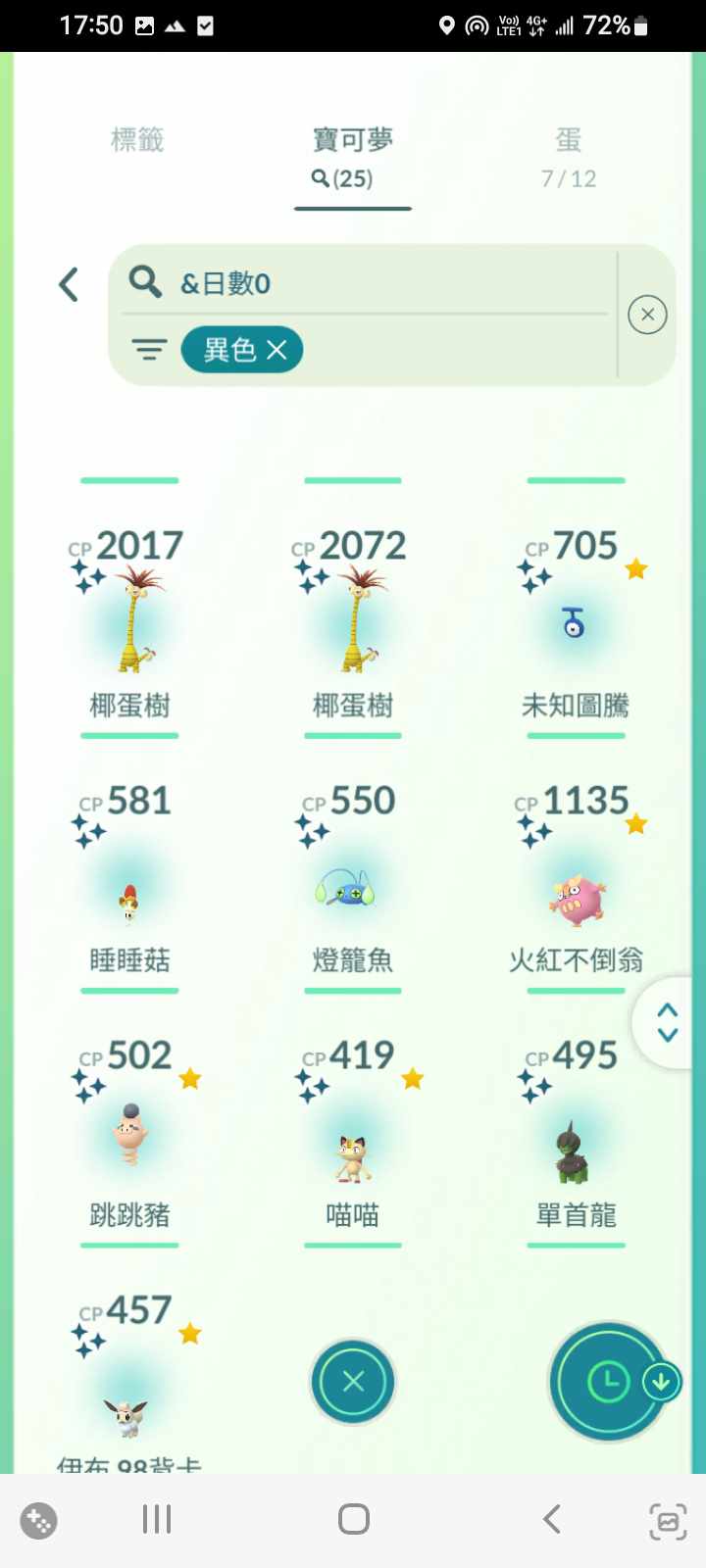Tap the search field containing &日數0
Viewport: 706px width, 1568px height.
pos(373,283)
